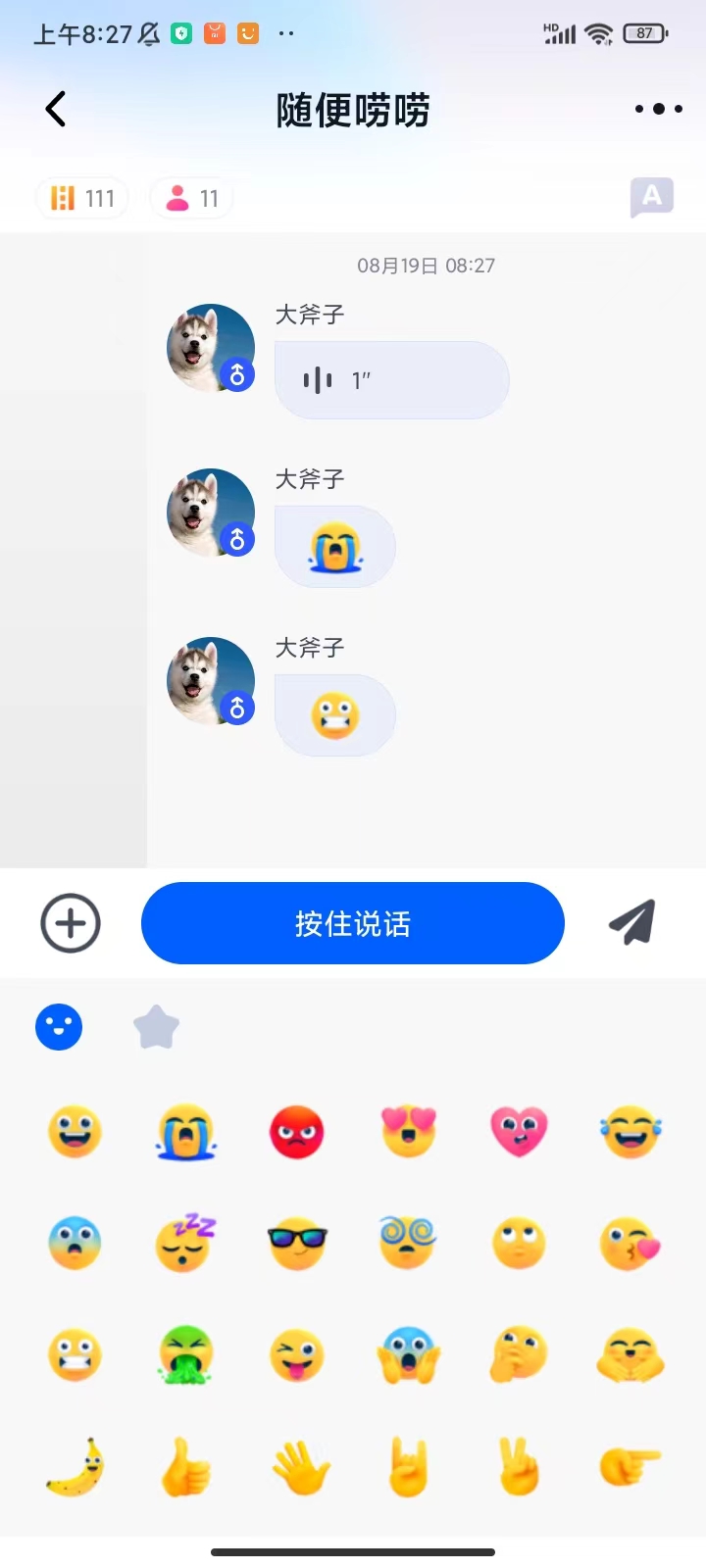Pick the banana emoji
706x1568 pixels.
(75, 1467)
